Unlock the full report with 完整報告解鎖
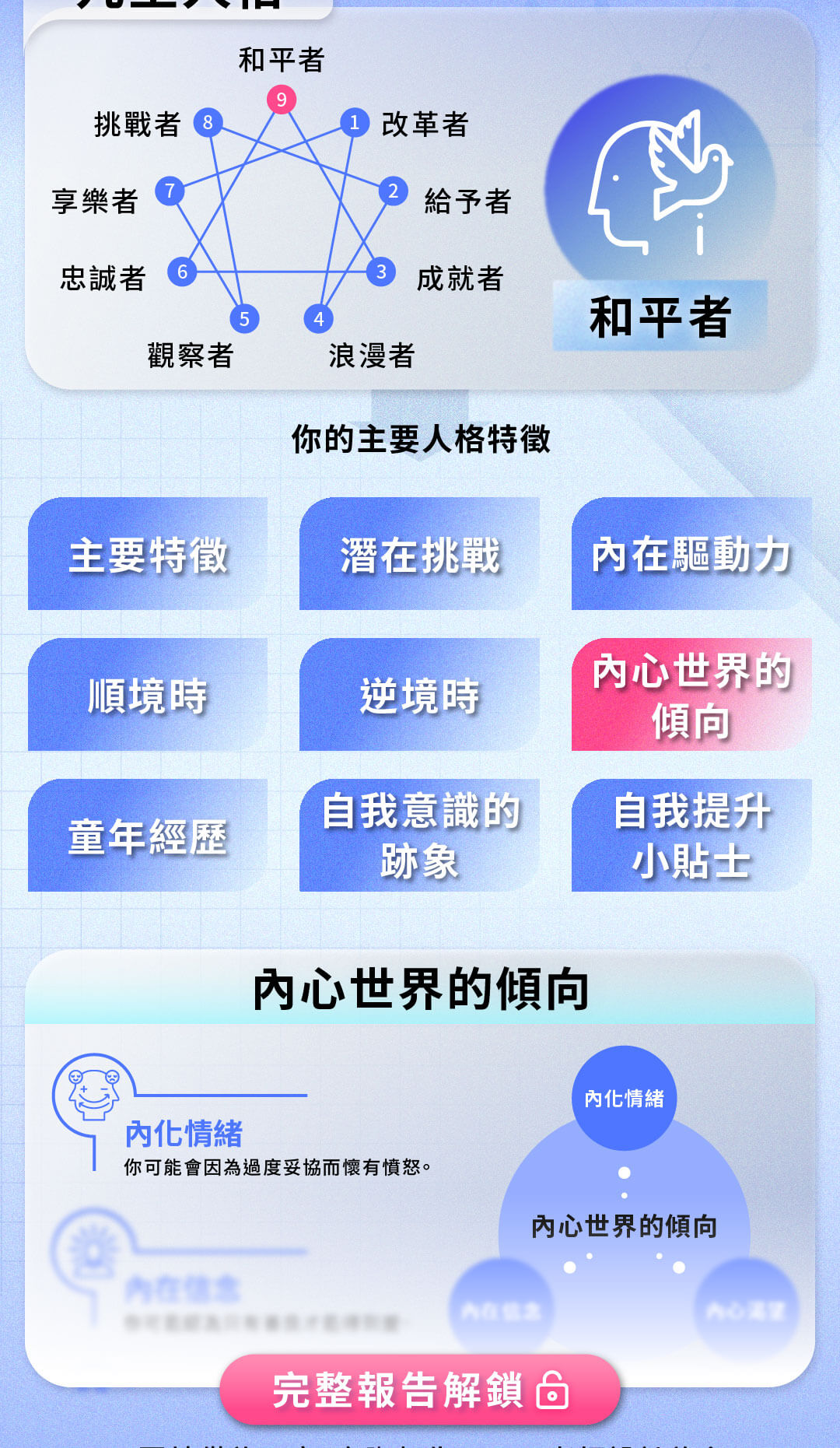 (x=420, y=1390)
